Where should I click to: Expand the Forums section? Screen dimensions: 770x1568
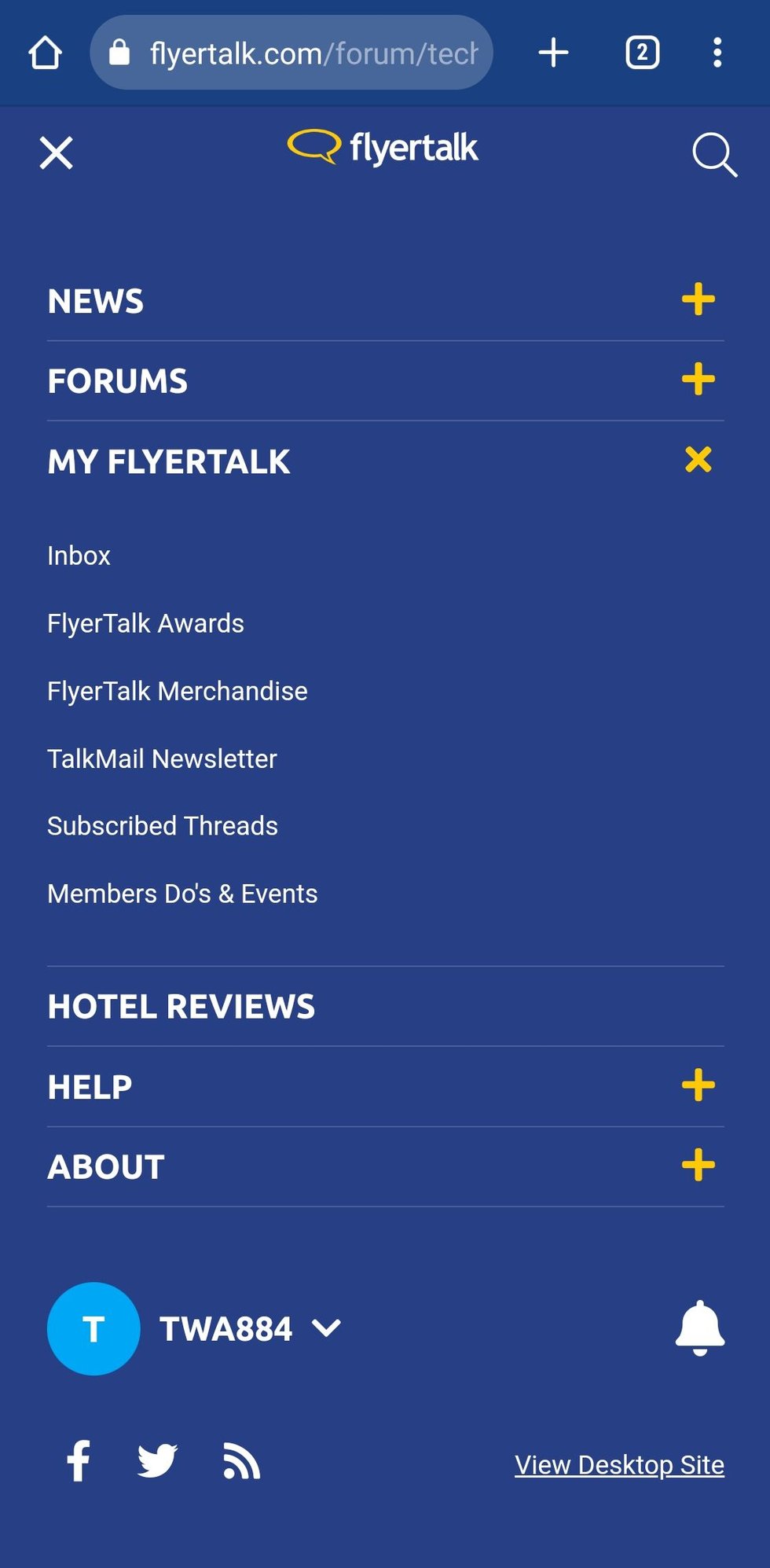point(698,380)
